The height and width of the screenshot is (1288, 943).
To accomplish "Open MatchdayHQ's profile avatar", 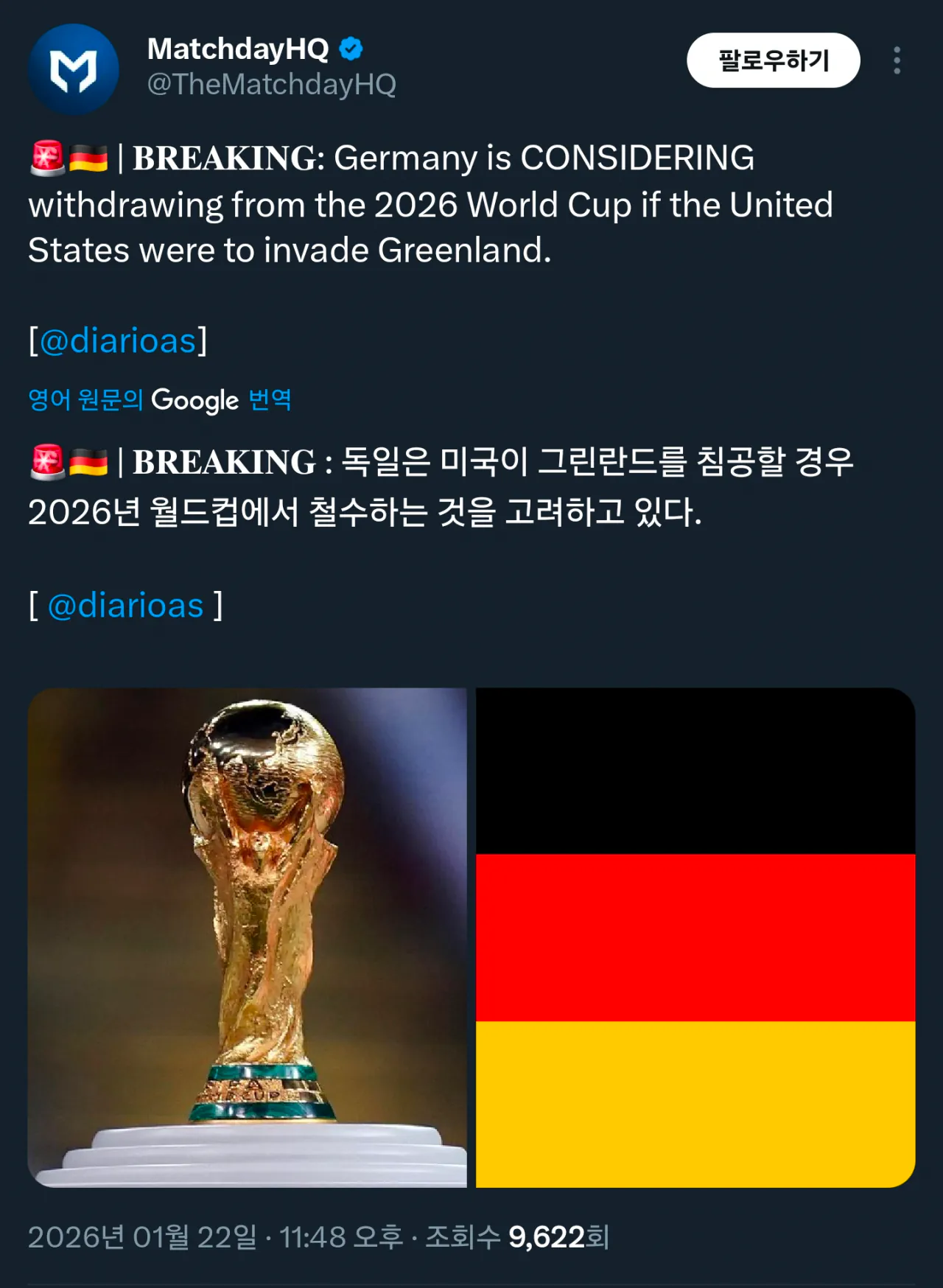I will pos(73,69).
